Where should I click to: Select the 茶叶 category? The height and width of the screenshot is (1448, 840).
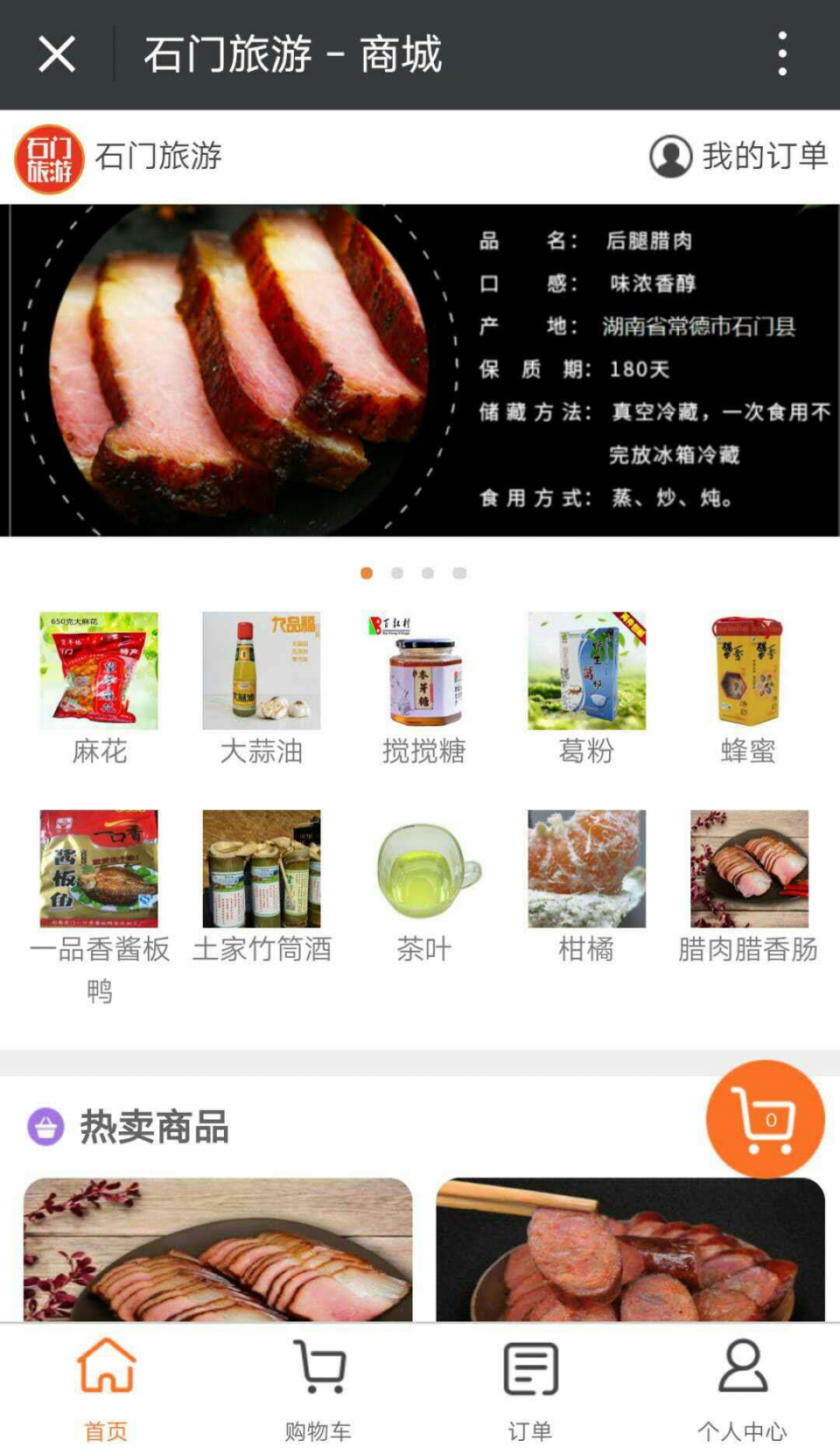tap(423, 886)
